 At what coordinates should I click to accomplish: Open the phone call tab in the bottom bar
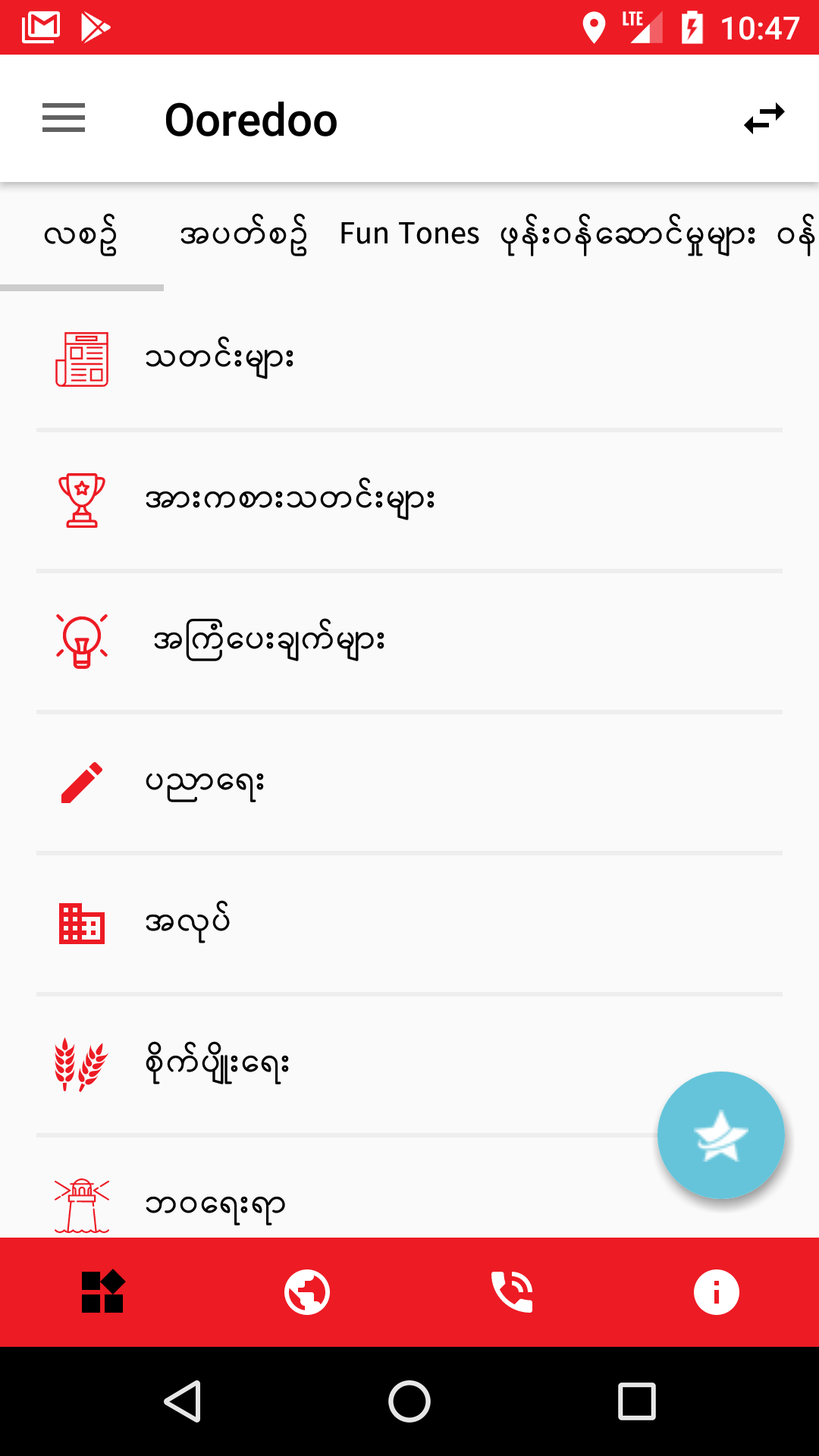[512, 1292]
